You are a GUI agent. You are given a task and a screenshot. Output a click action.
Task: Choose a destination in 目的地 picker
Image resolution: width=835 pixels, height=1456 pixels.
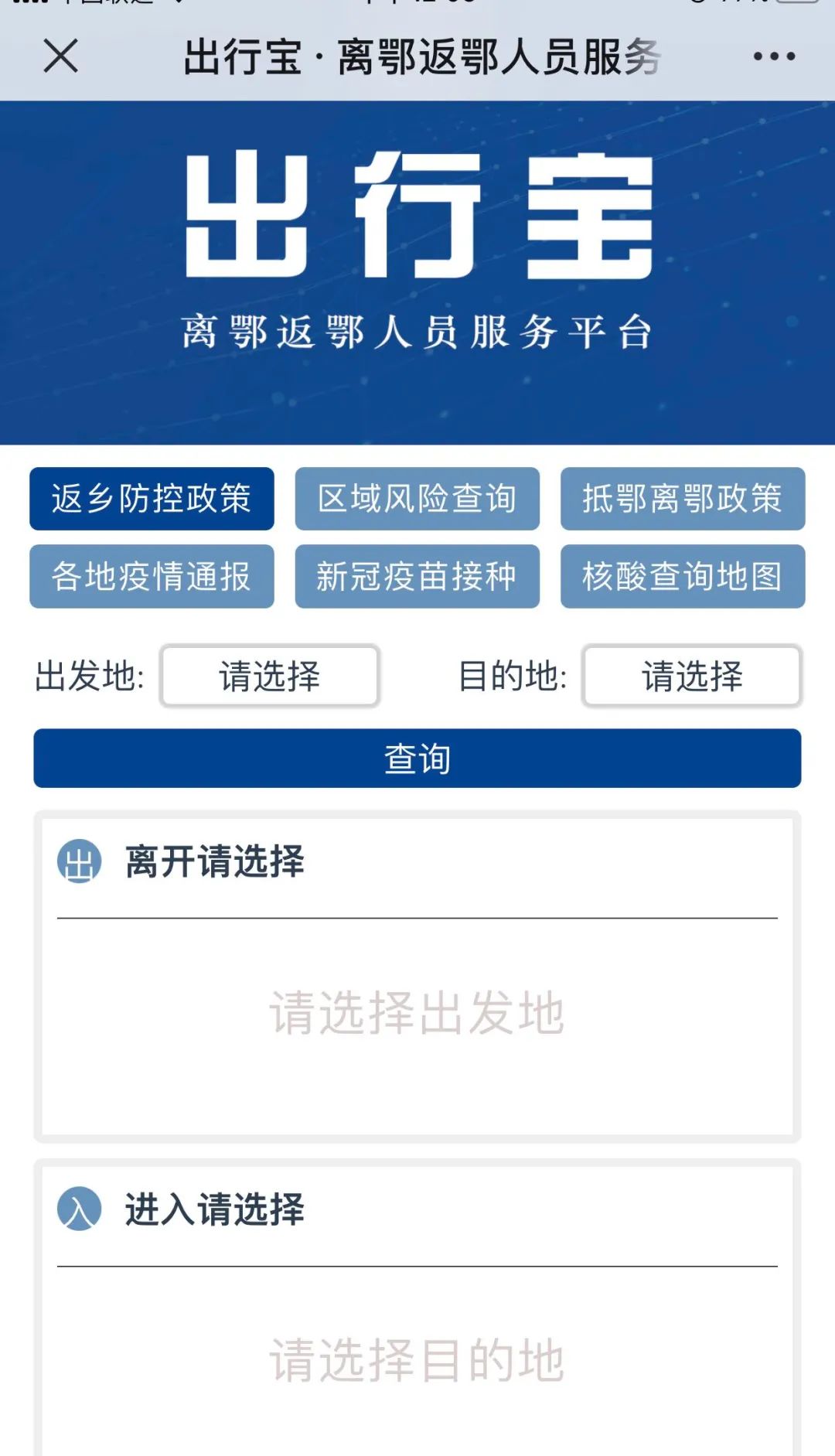(x=692, y=676)
